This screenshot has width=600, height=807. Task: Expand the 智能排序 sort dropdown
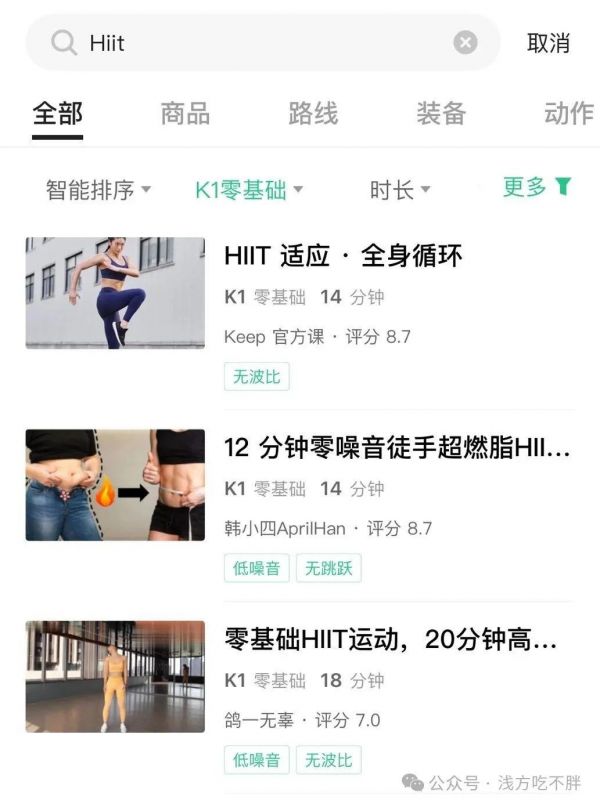click(98, 189)
